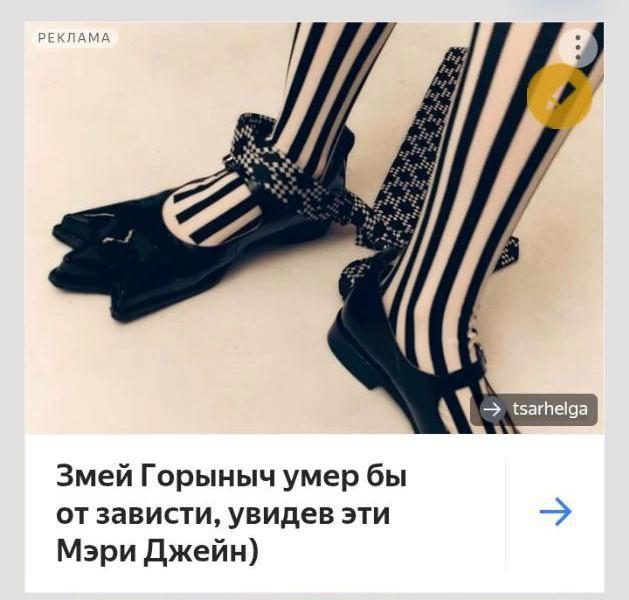Tap the blue arrow to open the ad
Viewport: 629px width, 600px height.
[x=555, y=513]
